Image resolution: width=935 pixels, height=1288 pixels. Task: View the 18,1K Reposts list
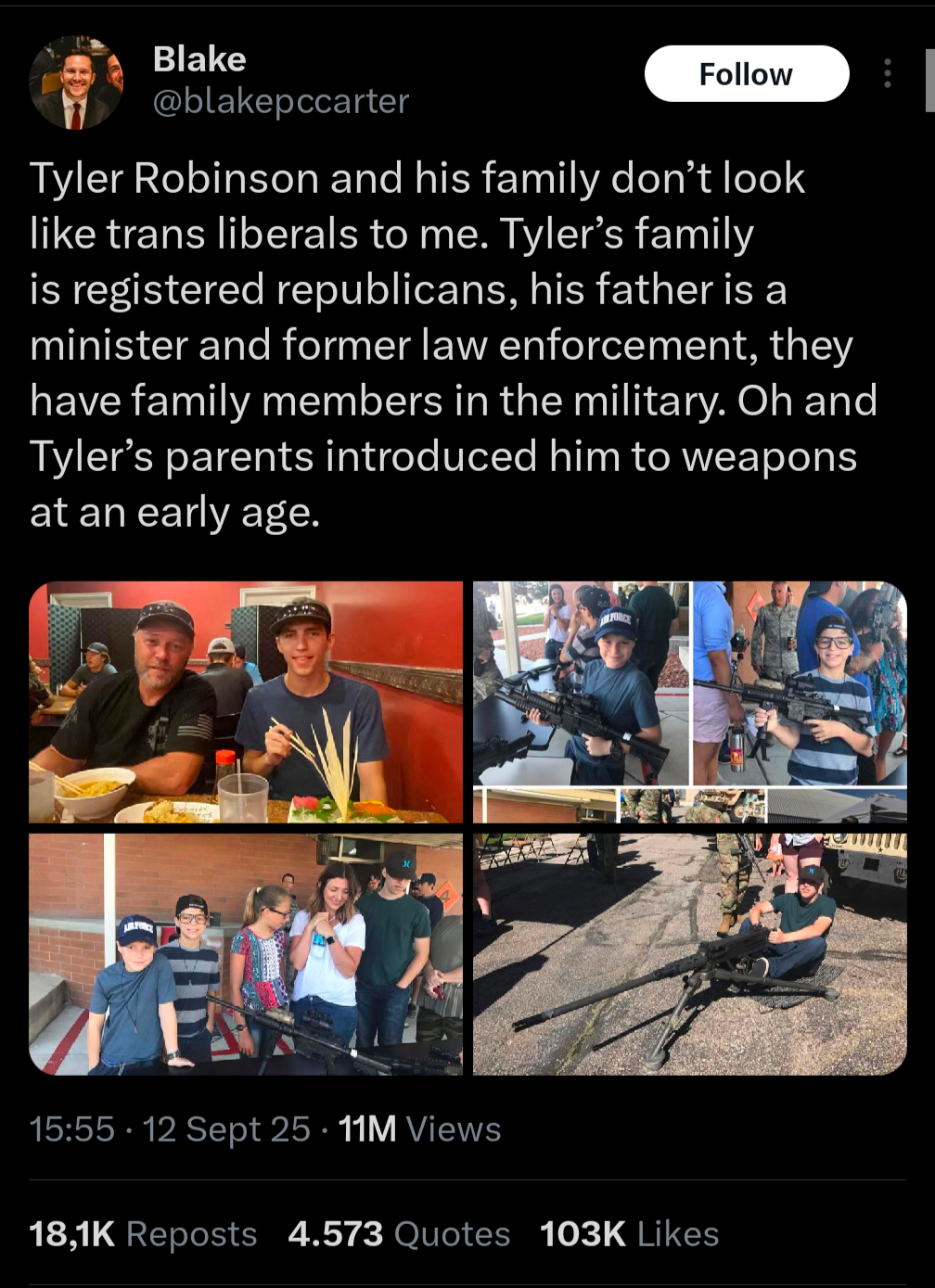click(x=143, y=1234)
